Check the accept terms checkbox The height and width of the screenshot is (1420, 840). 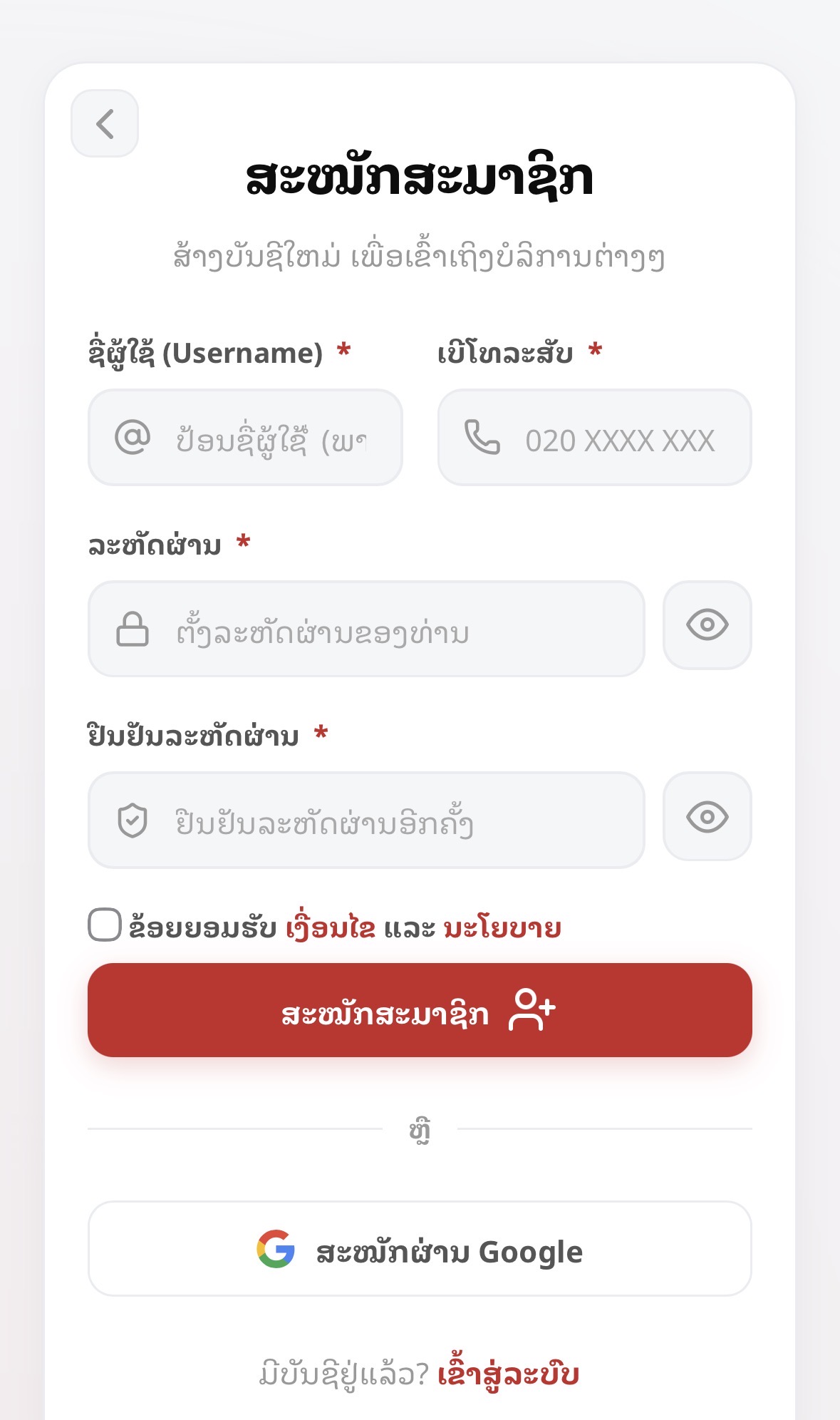(105, 925)
